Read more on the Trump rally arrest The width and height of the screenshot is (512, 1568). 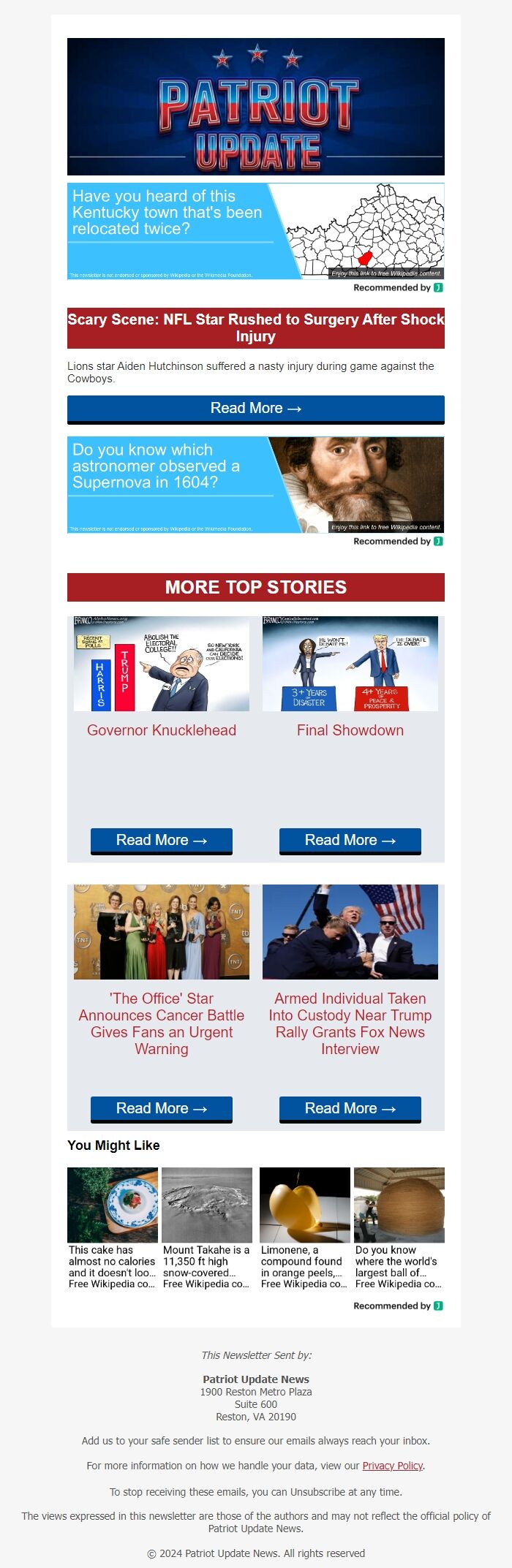click(x=350, y=1109)
